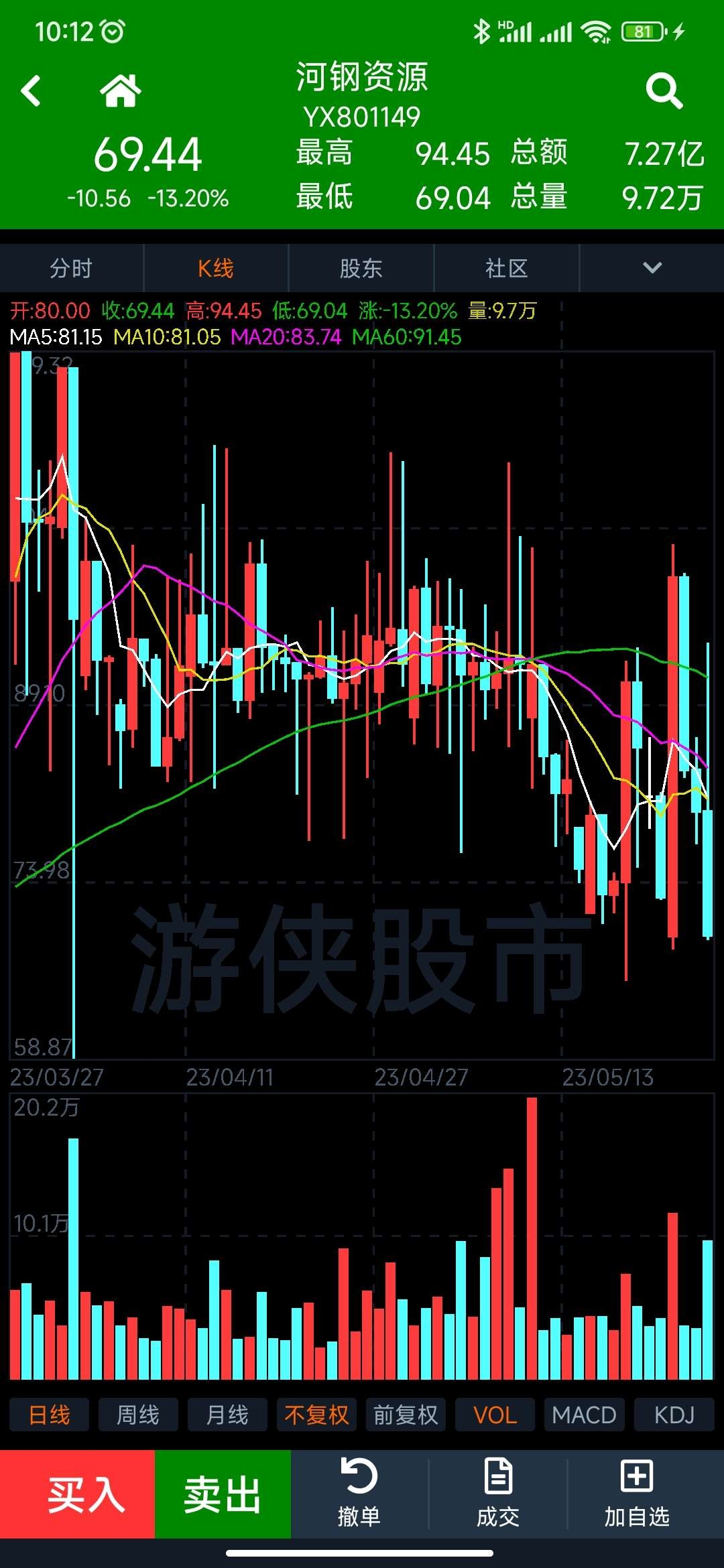
Task: Switch chart to 月线 monthly
Action: [227, 1415]
